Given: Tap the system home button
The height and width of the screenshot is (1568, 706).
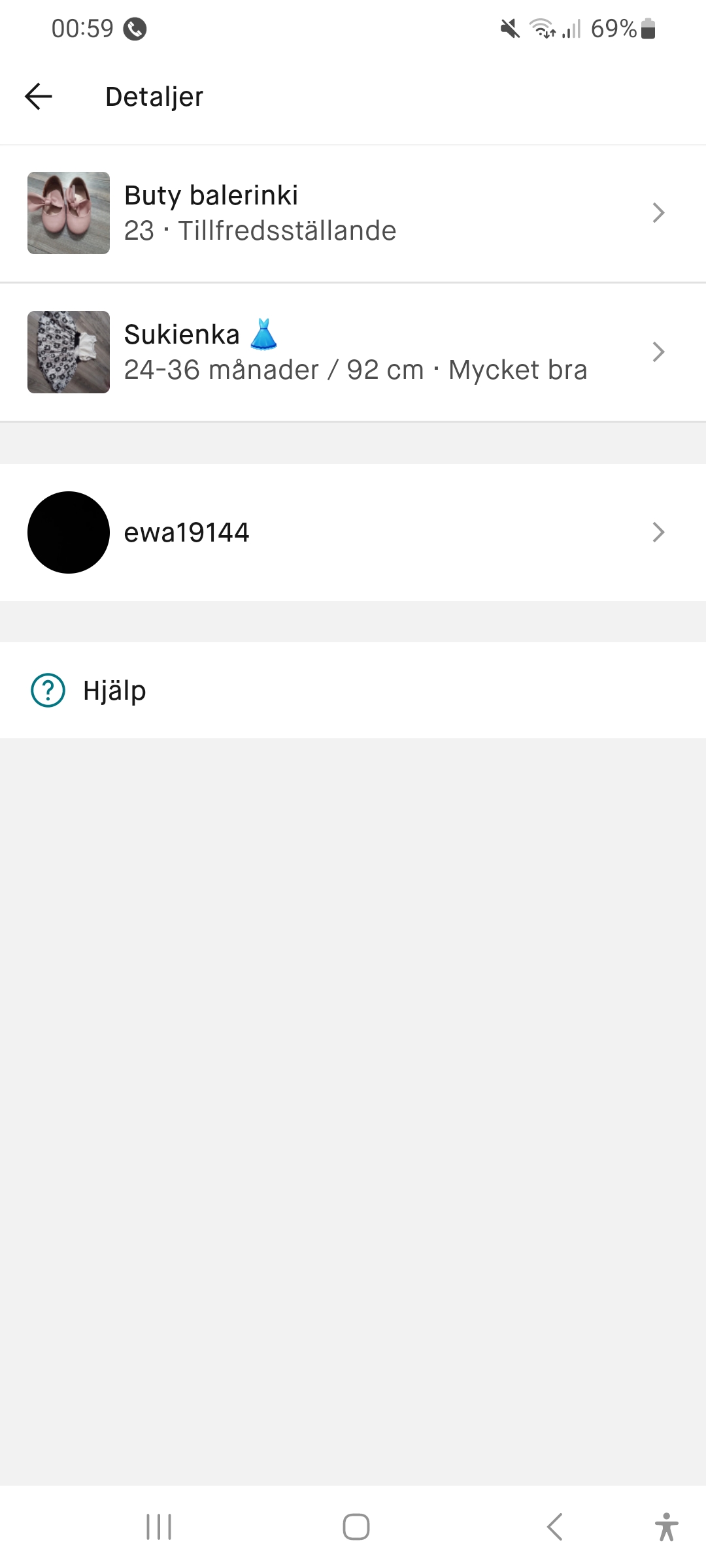Looking at the screenshot, I should click(x=356, y=1527).
